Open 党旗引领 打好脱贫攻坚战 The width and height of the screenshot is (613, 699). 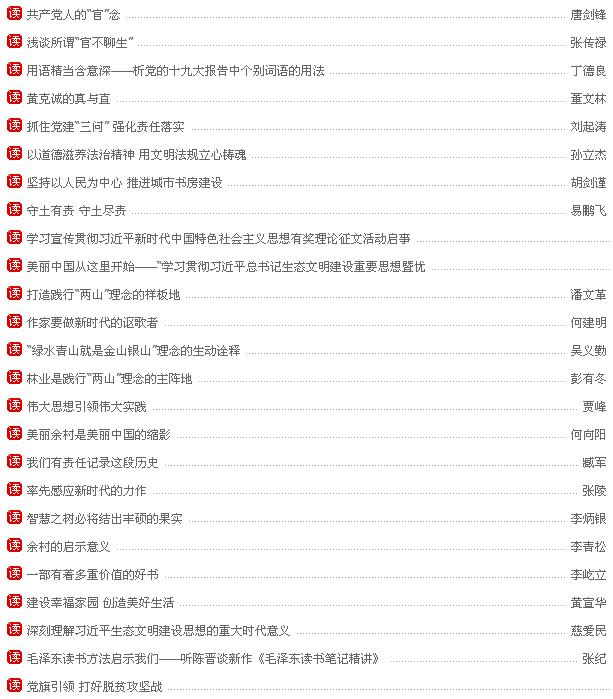94,686
